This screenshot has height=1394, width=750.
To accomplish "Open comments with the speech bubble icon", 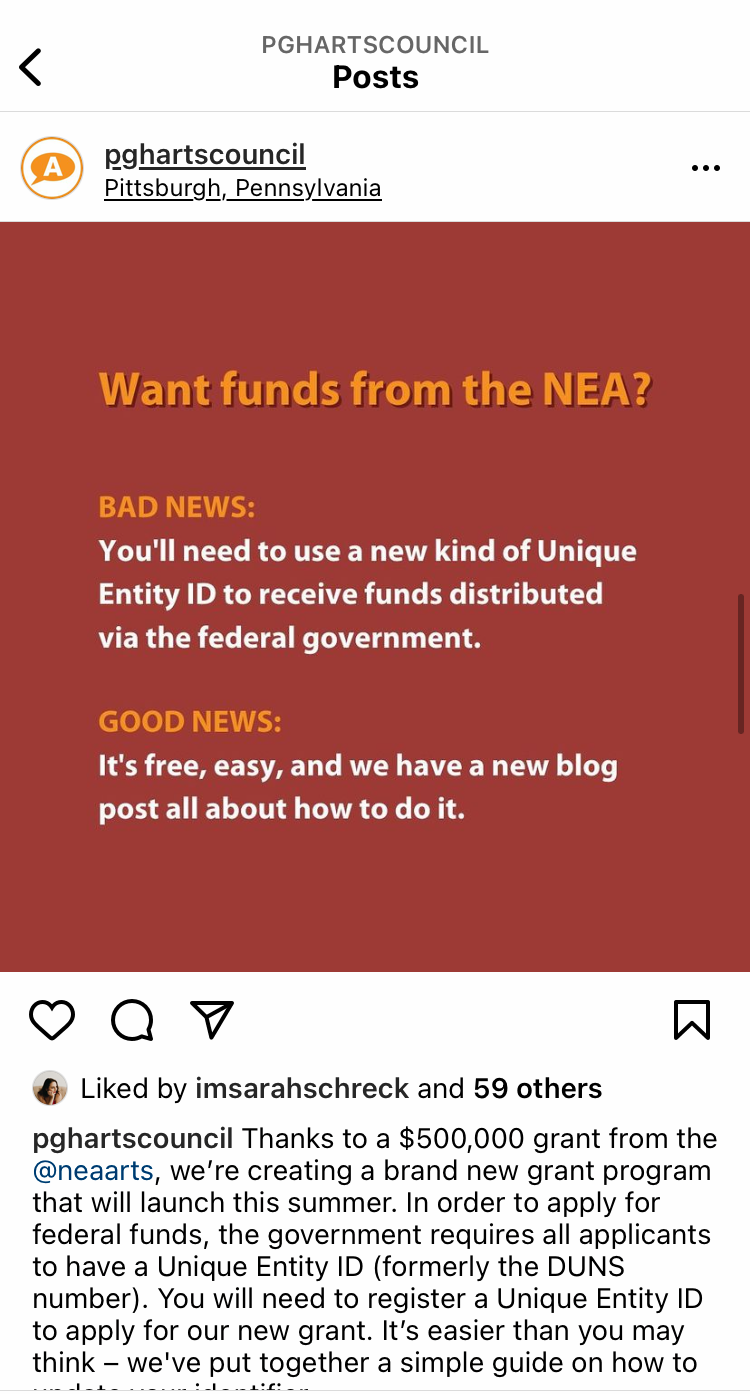I will (132, 1020).
